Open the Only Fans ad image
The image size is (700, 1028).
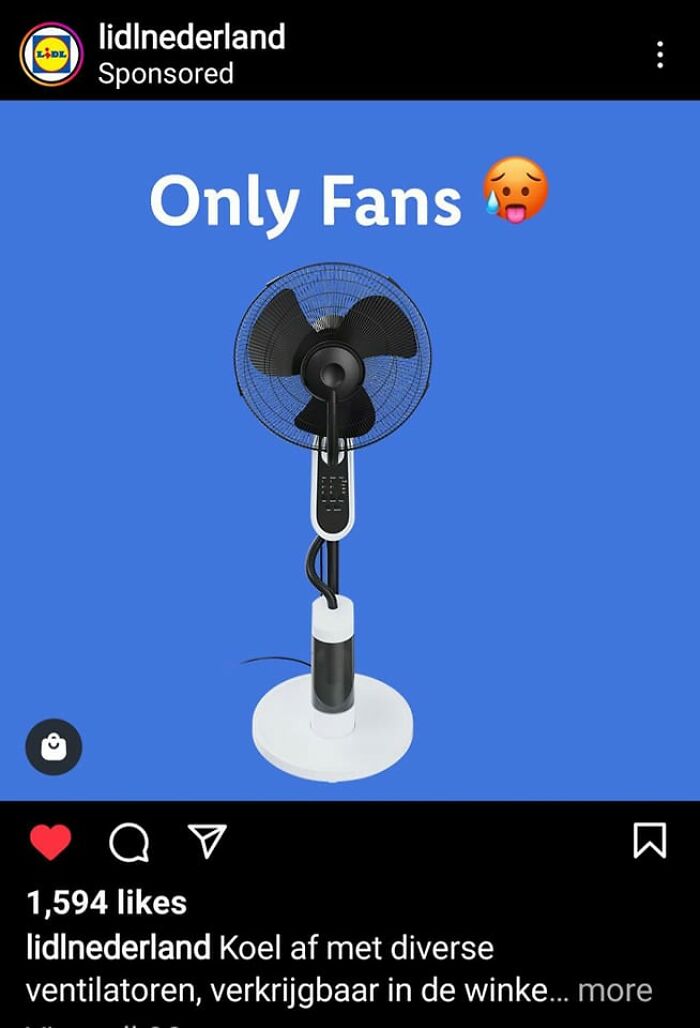[350, 450]
